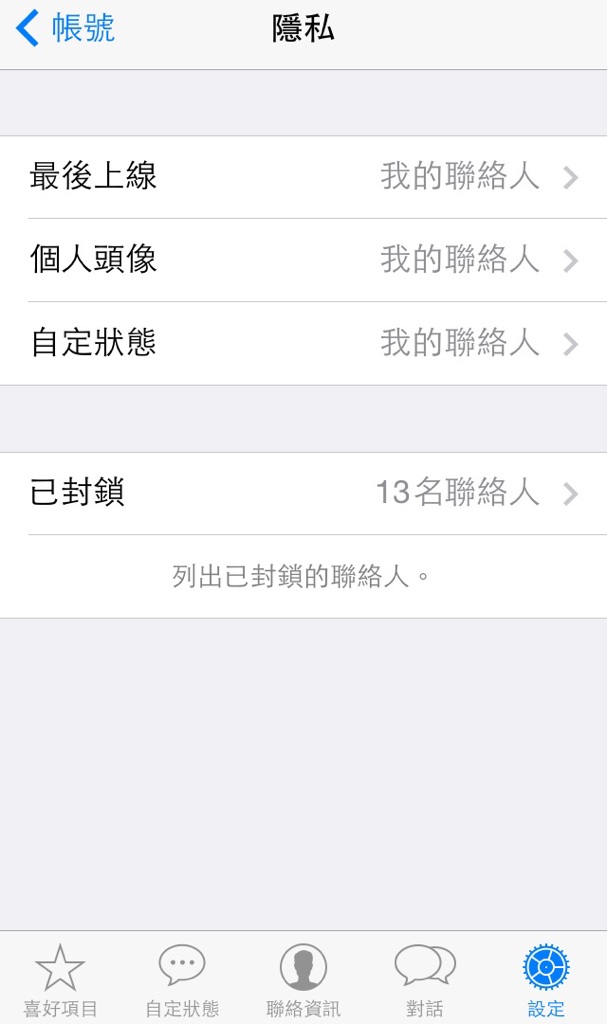Go back to 帳號 screen

point(65,29)
